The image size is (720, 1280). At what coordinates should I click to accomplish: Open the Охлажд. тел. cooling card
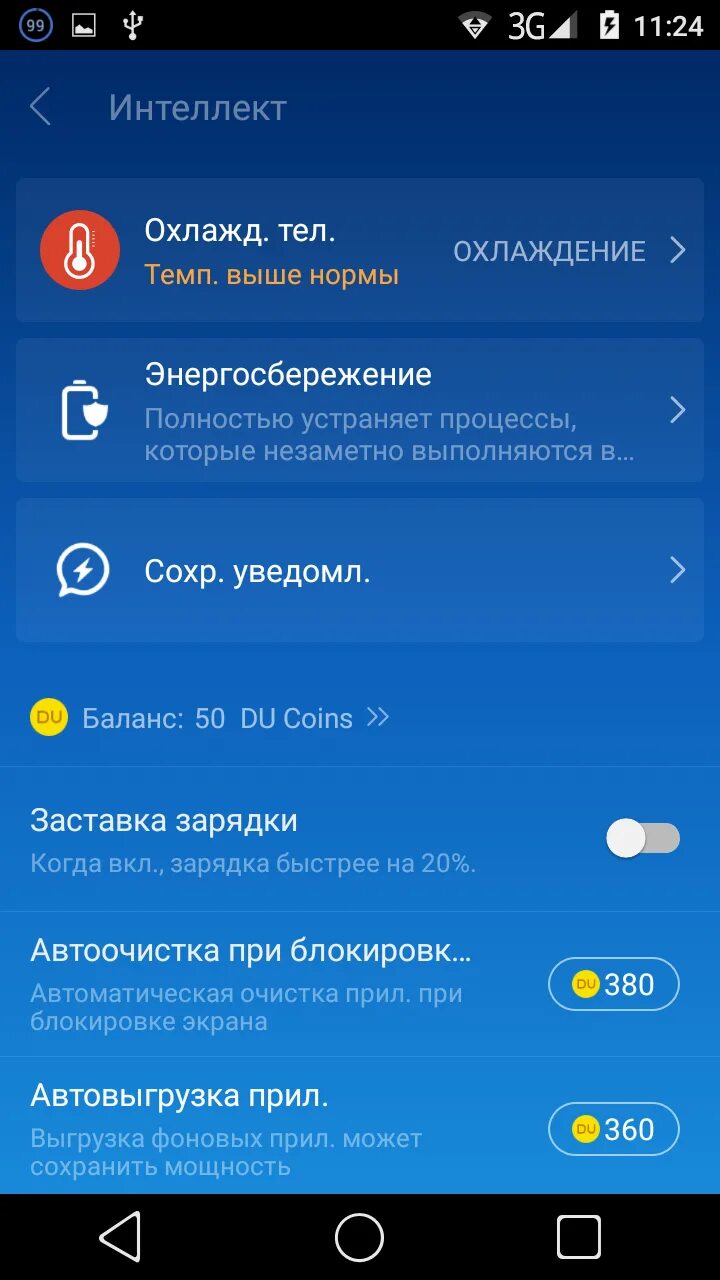tap(360, 250)
